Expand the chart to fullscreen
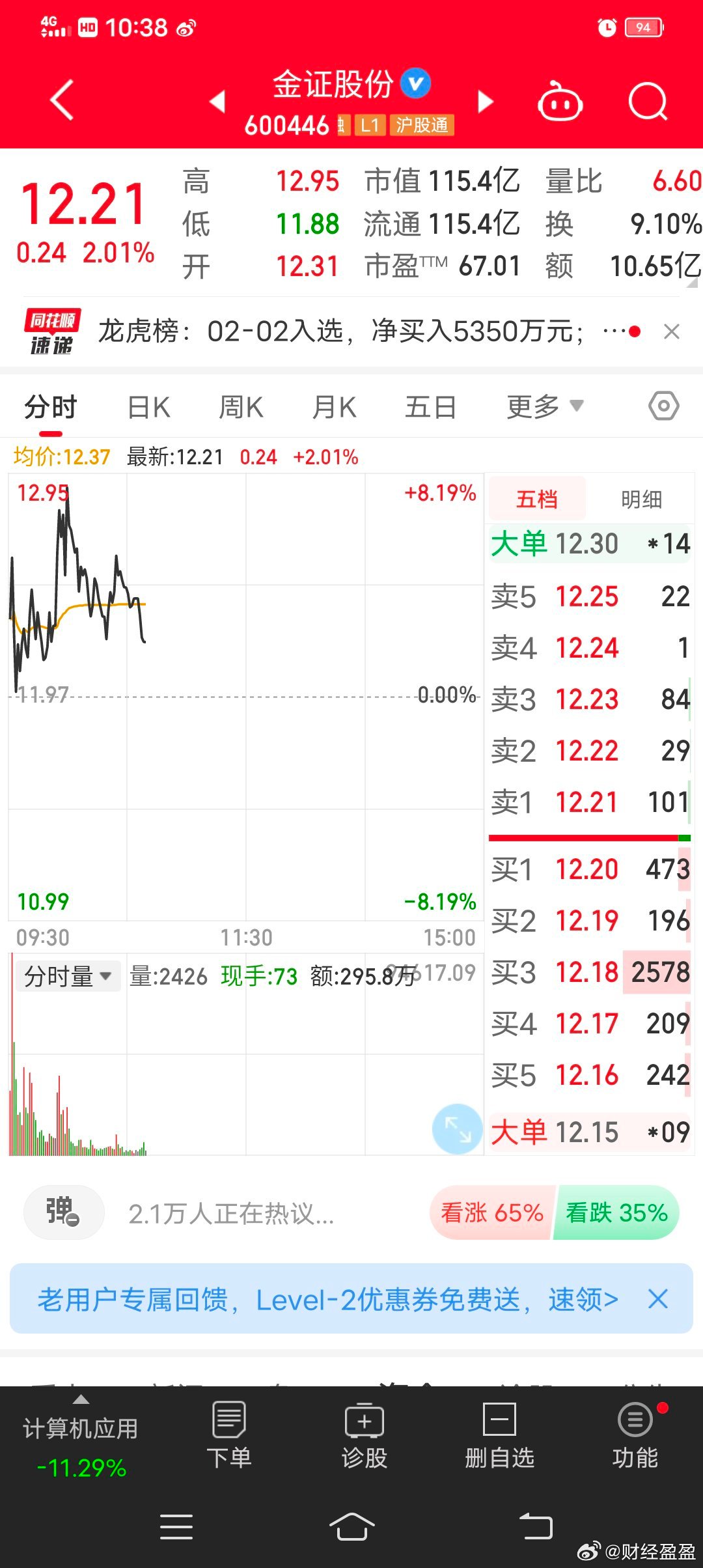Viewport: 703px width, 1568px height. click(457, 1128)
